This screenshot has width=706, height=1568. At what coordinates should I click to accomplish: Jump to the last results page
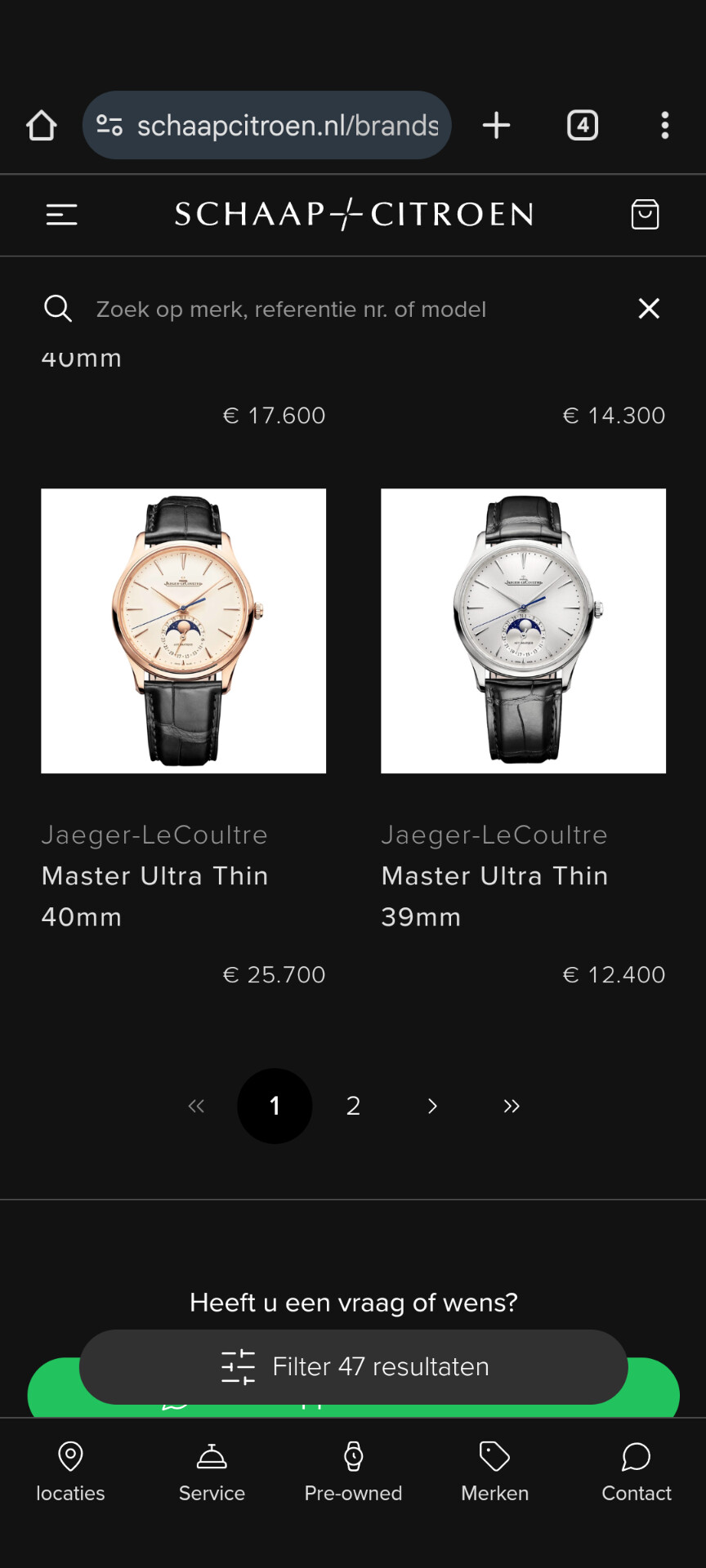click(x=512, y=1106)
